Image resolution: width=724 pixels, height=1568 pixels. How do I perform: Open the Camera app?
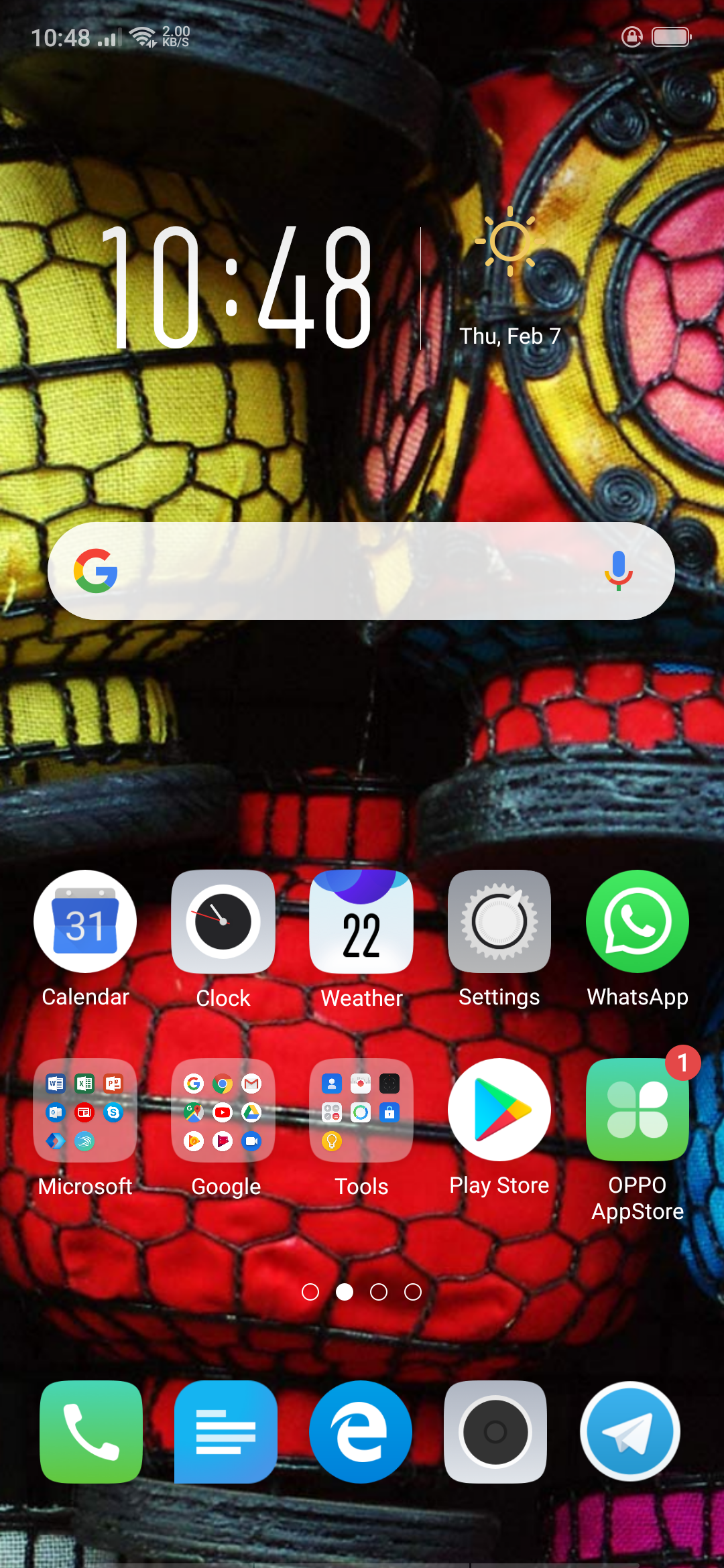(495, 1432)
